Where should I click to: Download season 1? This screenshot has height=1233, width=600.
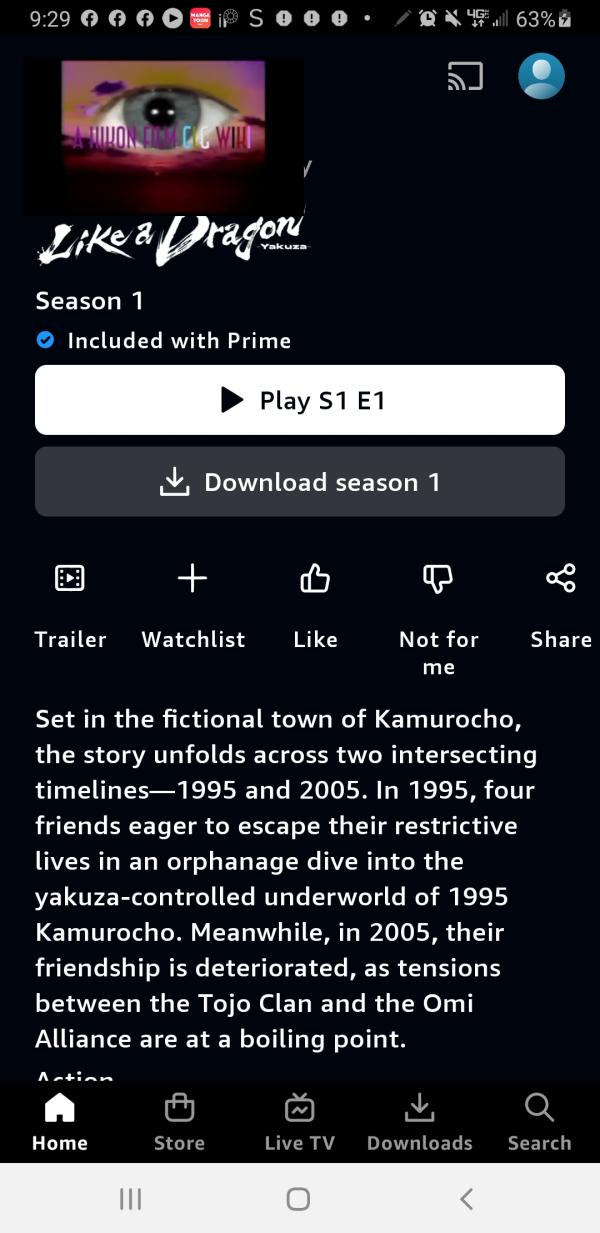(x=300, y=482)
